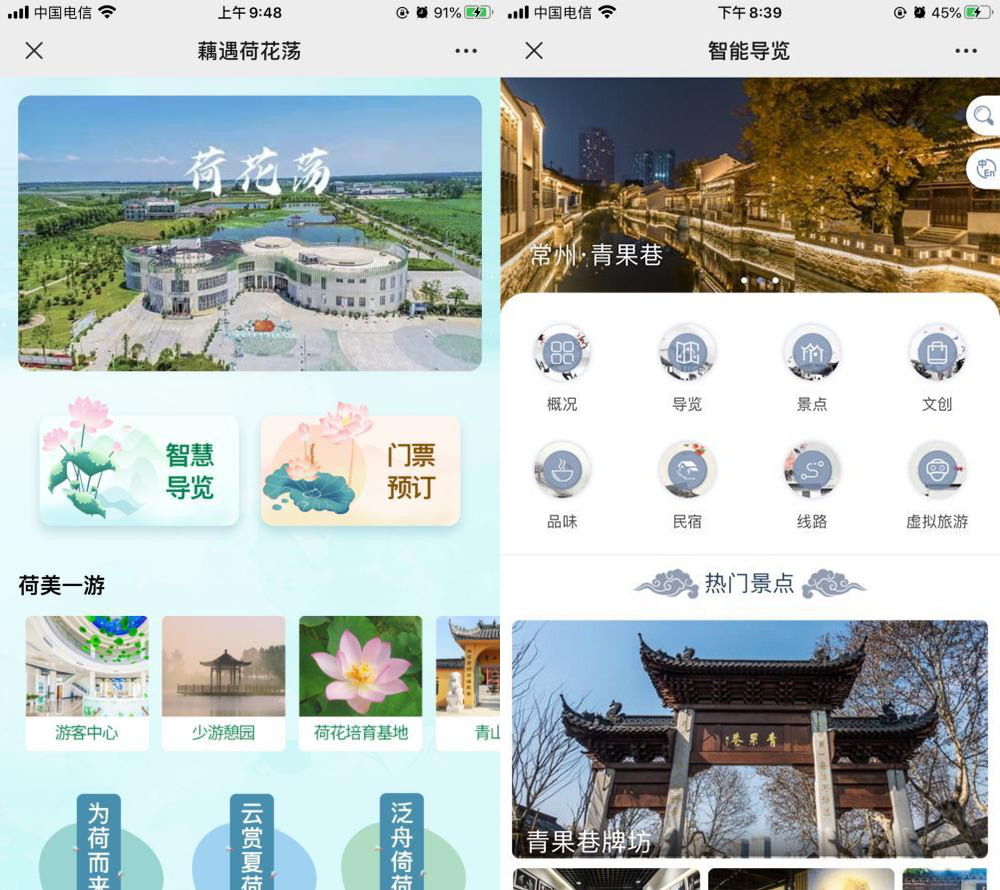Close the 智能导览 page
This screenshot has height=890, width=1000.
(534, 51)
